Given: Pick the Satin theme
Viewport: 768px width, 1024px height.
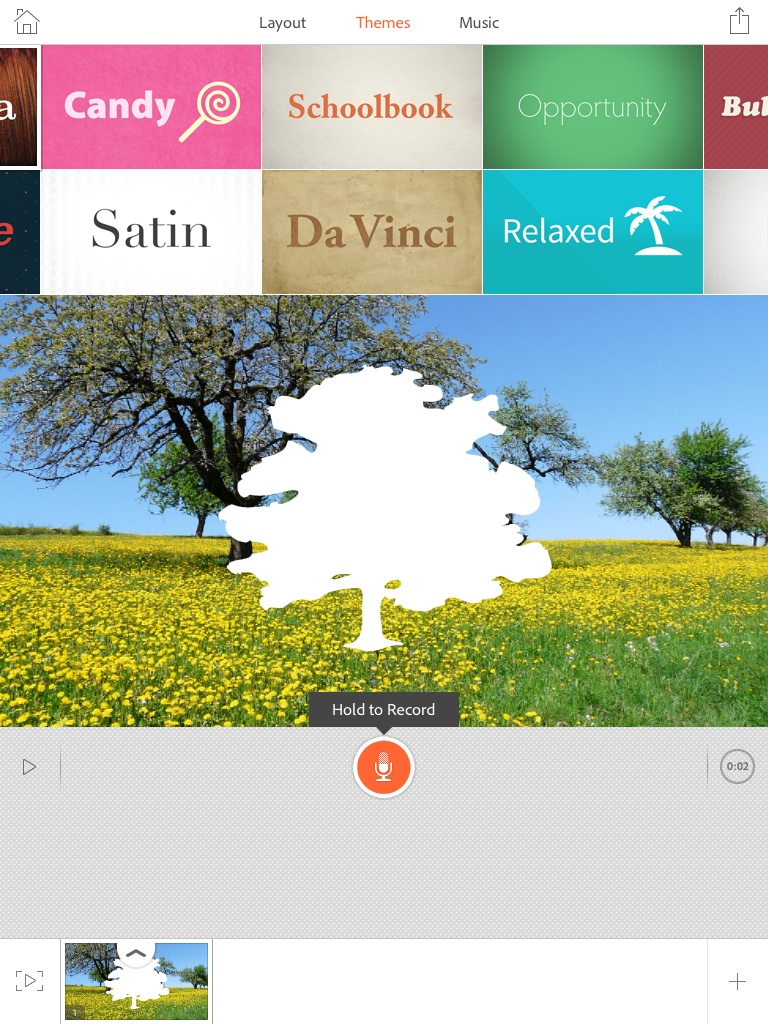Looking at the screenshot, I should point(151,232).
